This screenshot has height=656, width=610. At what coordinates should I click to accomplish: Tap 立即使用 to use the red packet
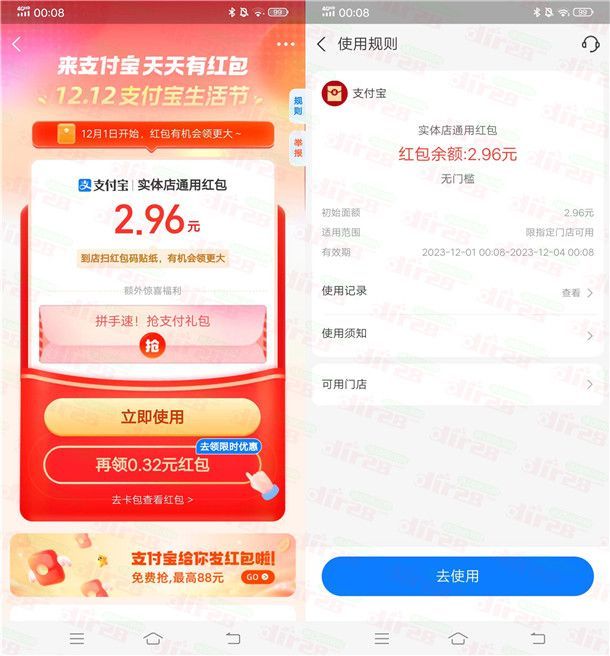pos(152,417)
